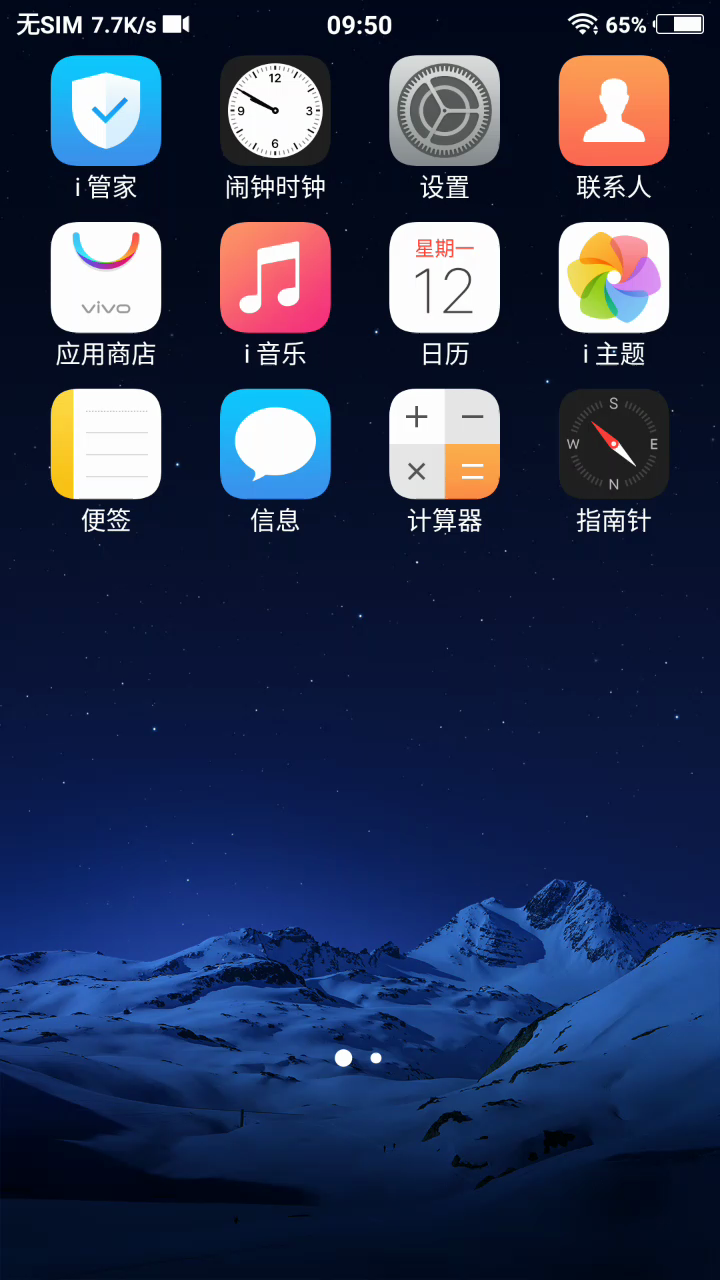Launch the vivo 应用商店 app store
Viewport: 720px width, 1280px height.
pyautogui.click(x=106, y=277)
